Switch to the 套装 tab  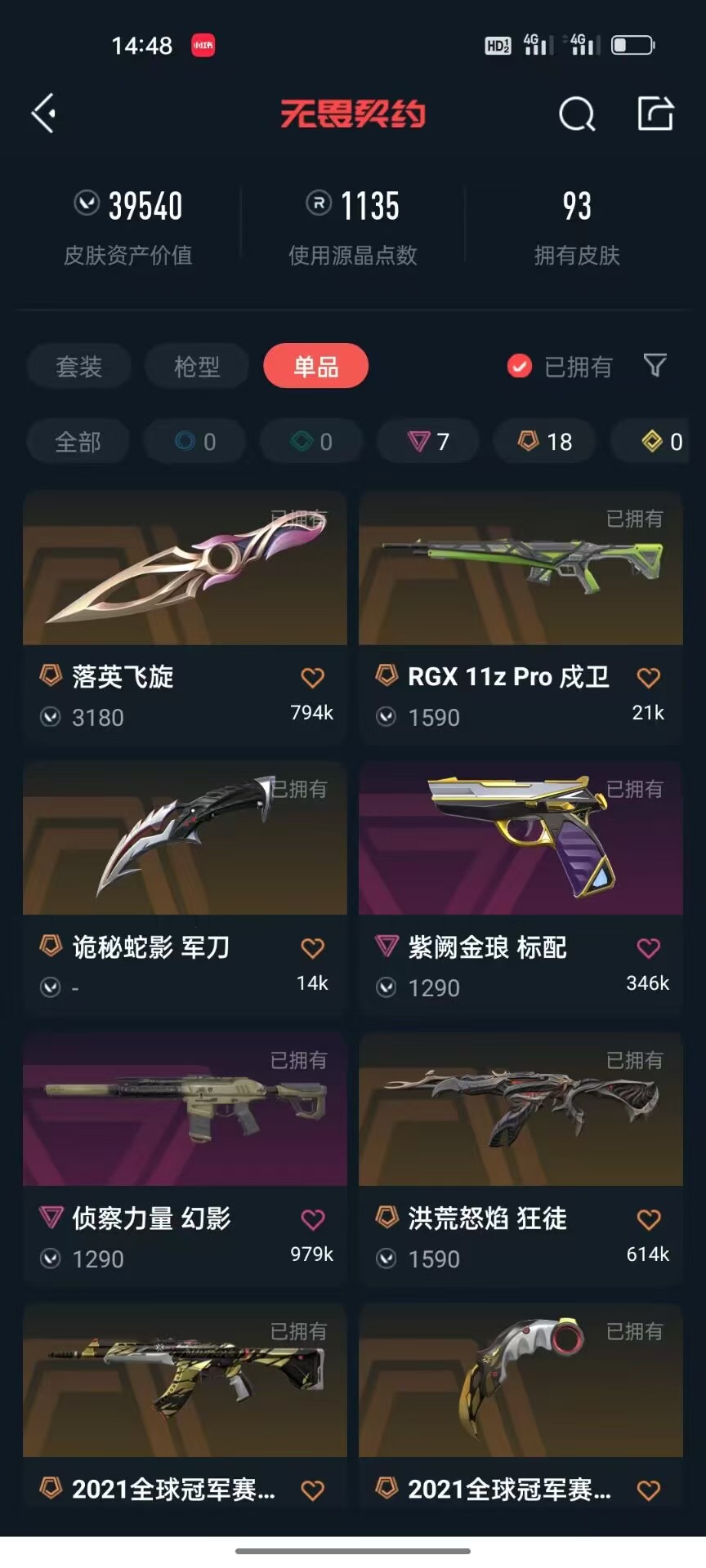[78, 366]
